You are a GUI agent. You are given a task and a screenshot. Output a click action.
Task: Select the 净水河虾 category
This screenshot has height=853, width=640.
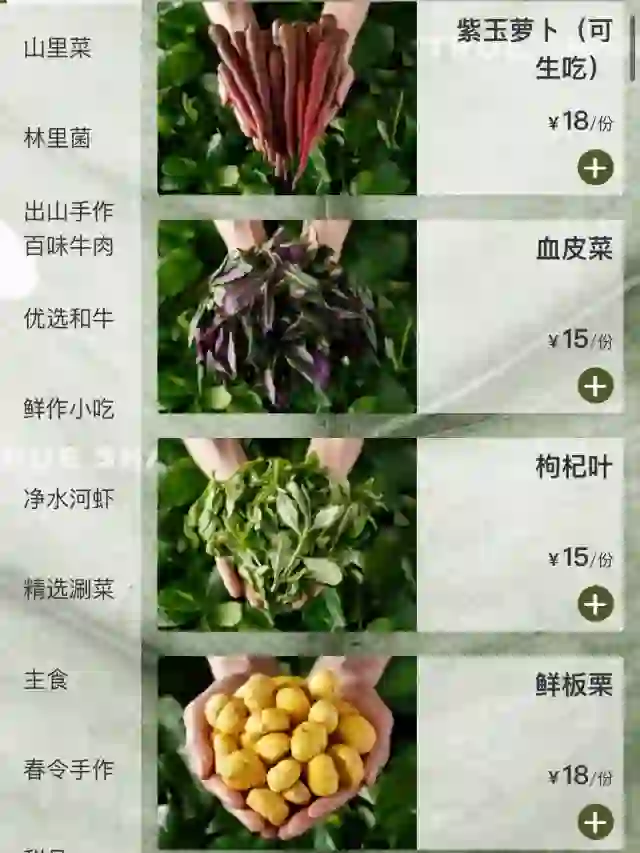tap(68, 498)
